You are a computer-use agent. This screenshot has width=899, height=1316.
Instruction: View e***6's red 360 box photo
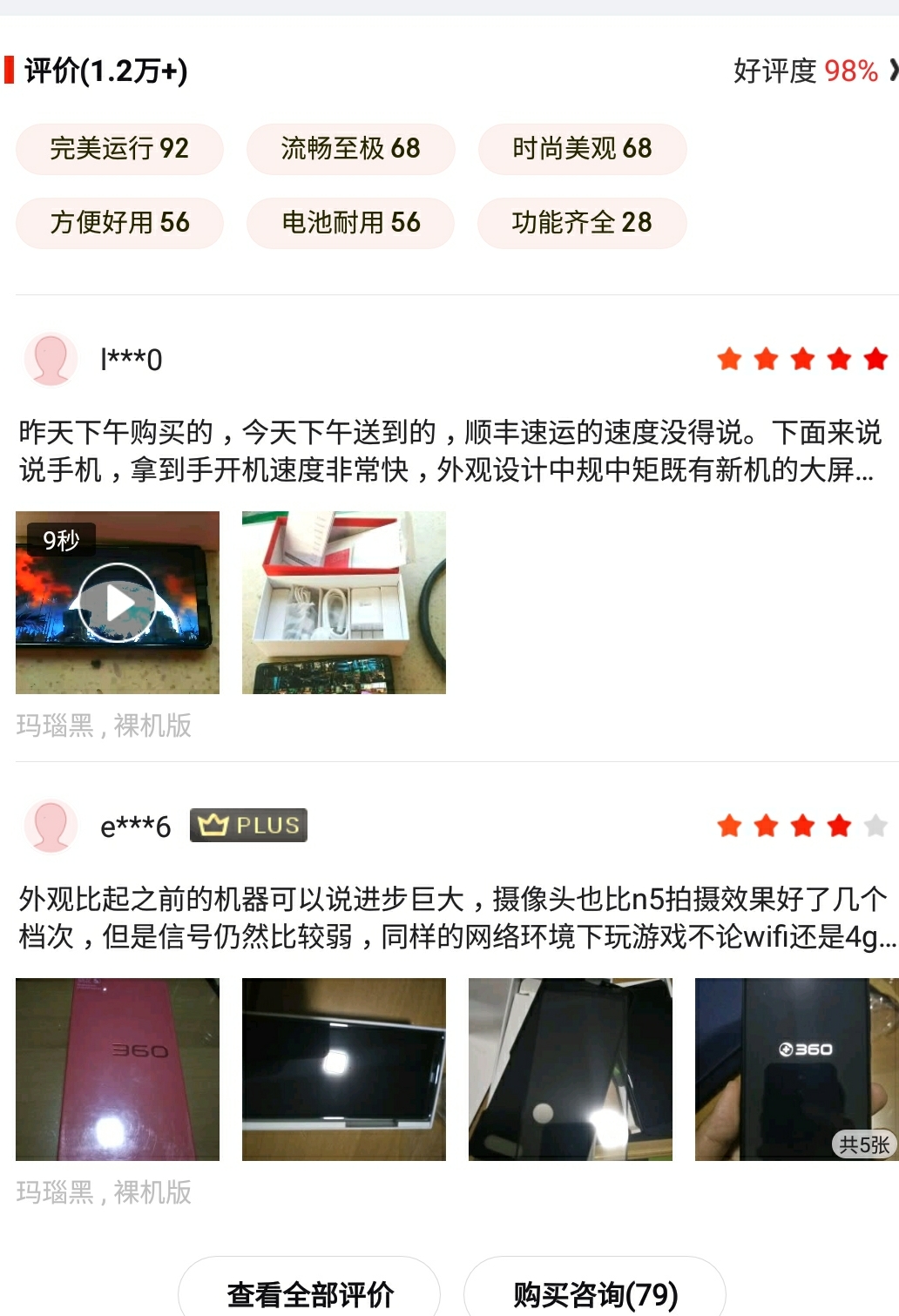coord(118,1070)
